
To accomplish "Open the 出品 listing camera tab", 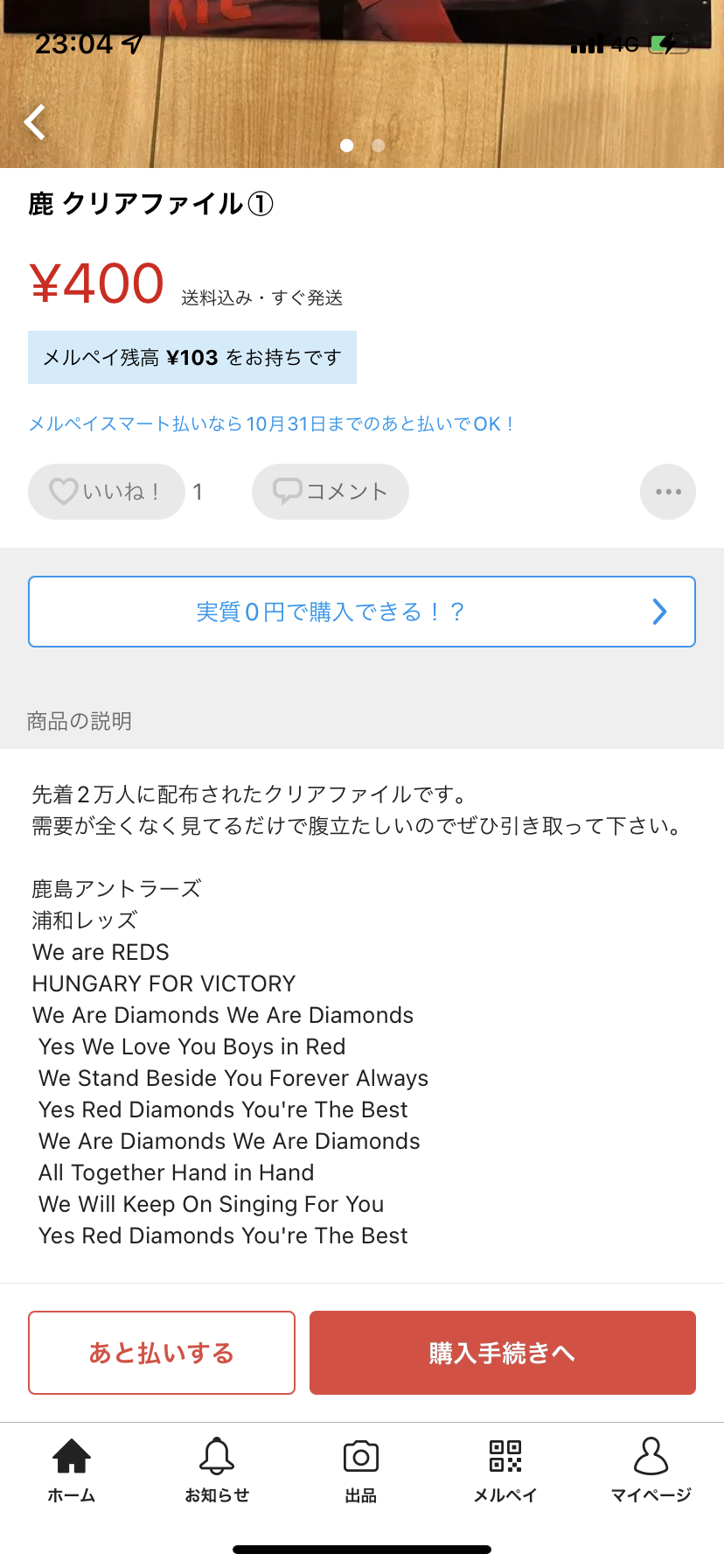I will coord(361,1470).
